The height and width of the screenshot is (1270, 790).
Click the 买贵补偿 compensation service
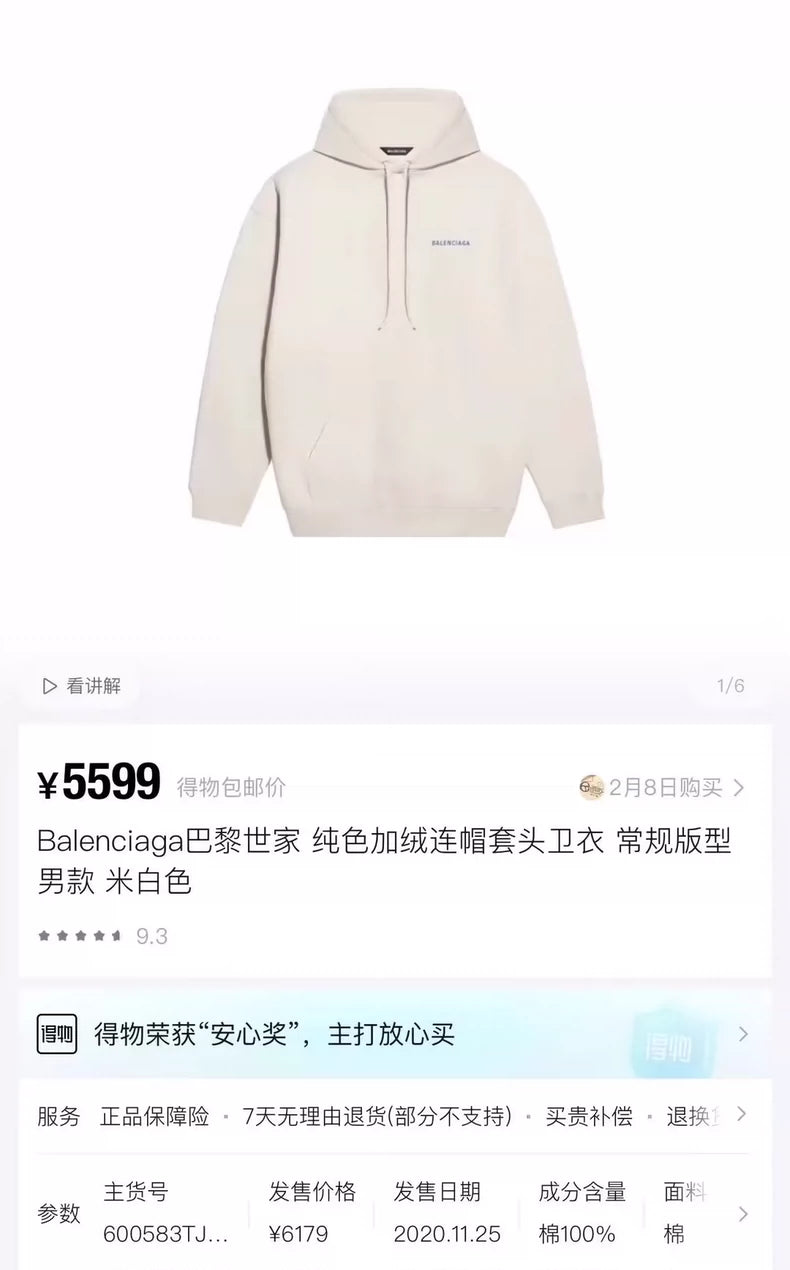point(590,1116)
